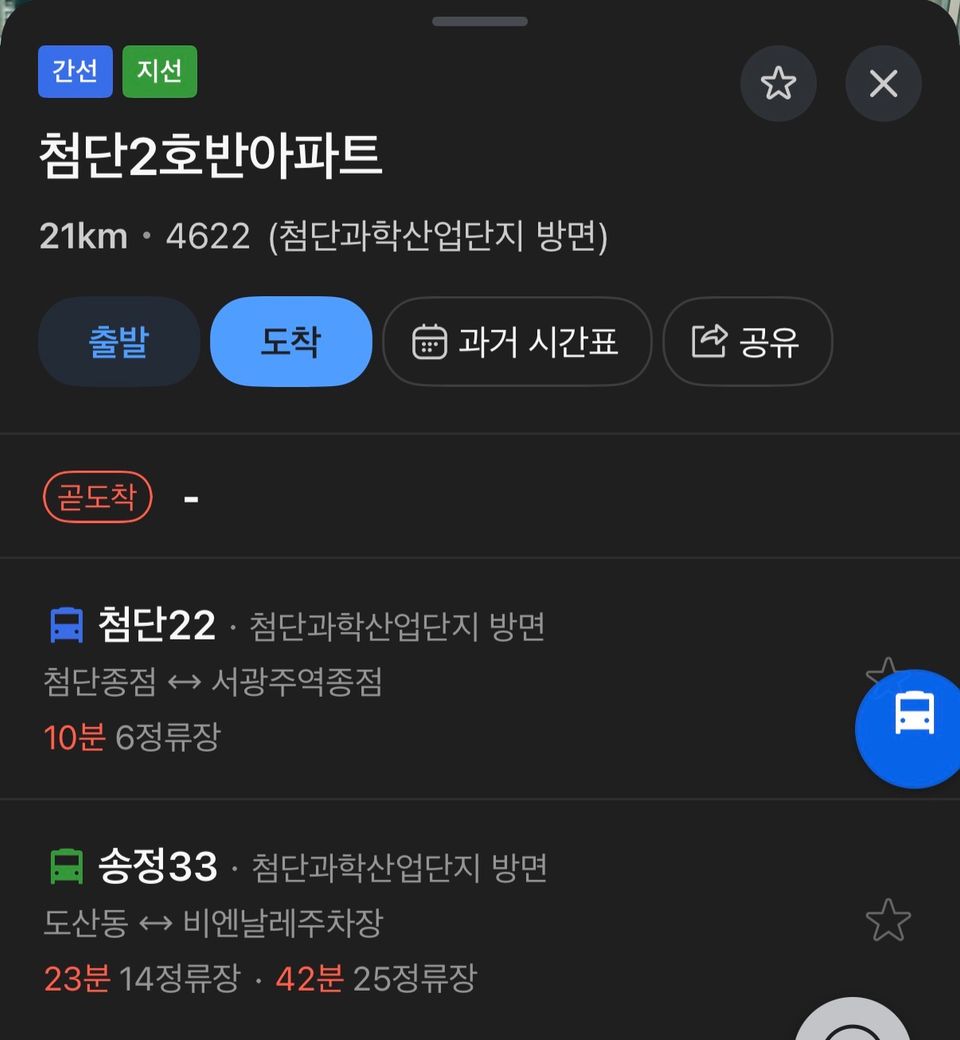960x1040 pixels.
Task: Set this stop as 출발
Action: [x=119, y=342]
